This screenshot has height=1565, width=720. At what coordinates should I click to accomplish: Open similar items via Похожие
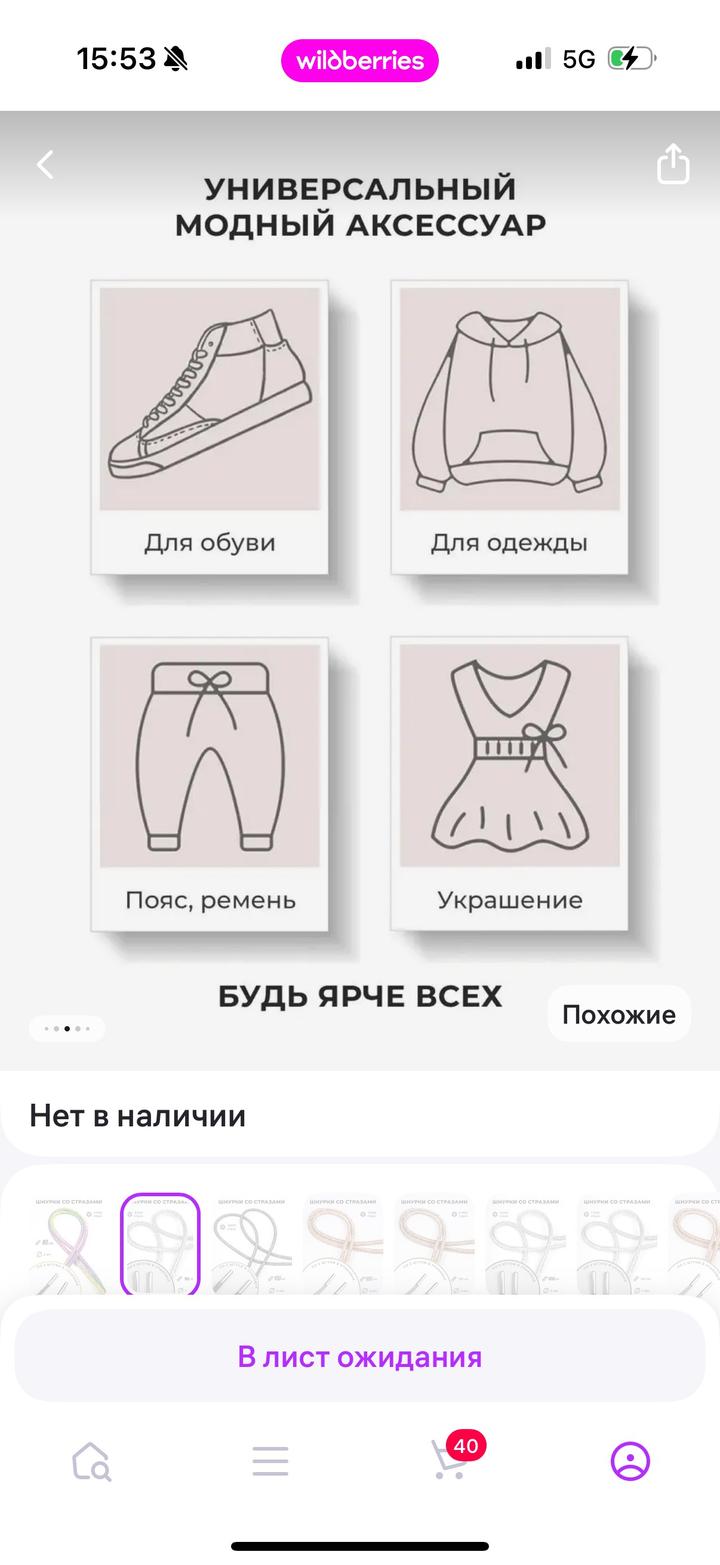(x=618, y=1014)
